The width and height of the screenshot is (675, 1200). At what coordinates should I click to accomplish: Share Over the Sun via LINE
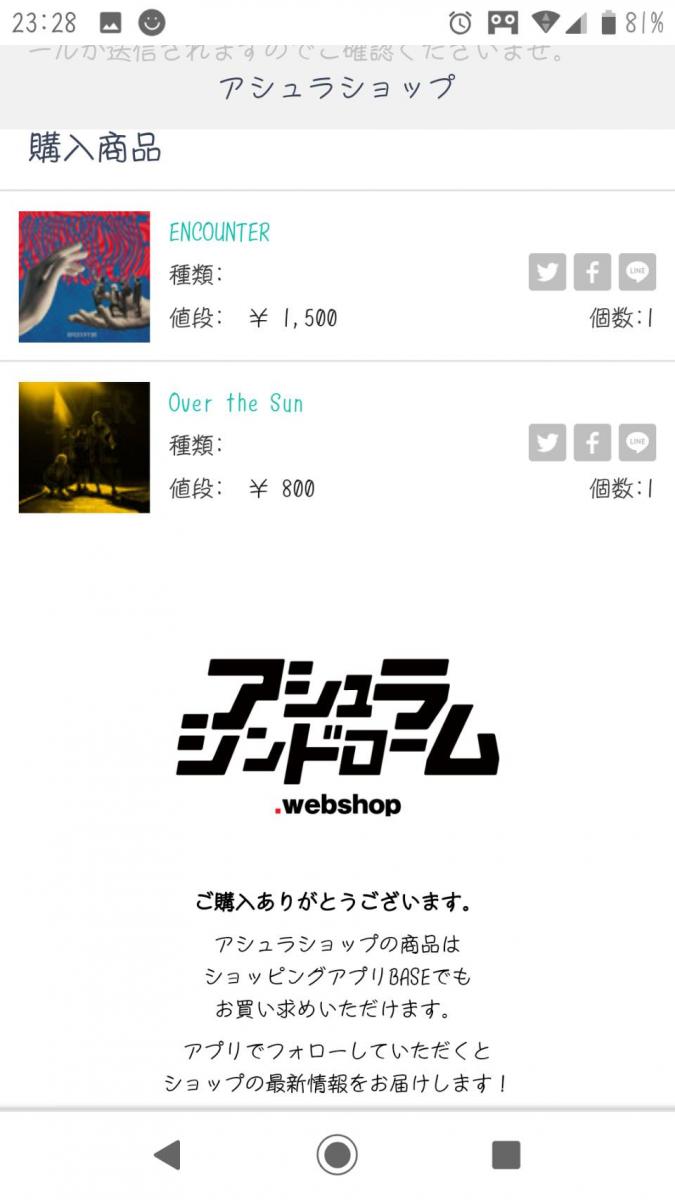[637, 442]
